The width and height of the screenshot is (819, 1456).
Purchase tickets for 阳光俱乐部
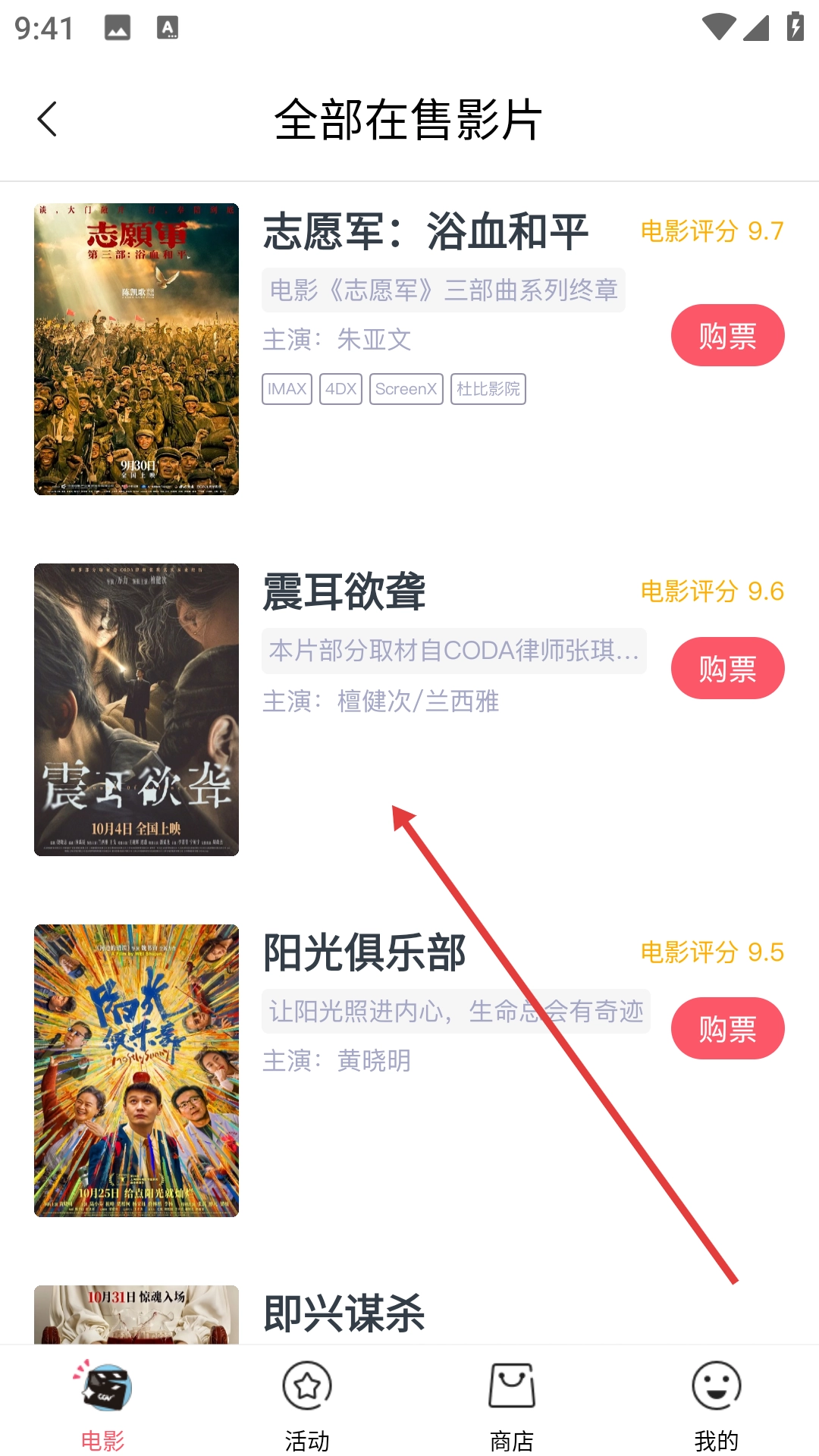click(x=727, y=1028)
